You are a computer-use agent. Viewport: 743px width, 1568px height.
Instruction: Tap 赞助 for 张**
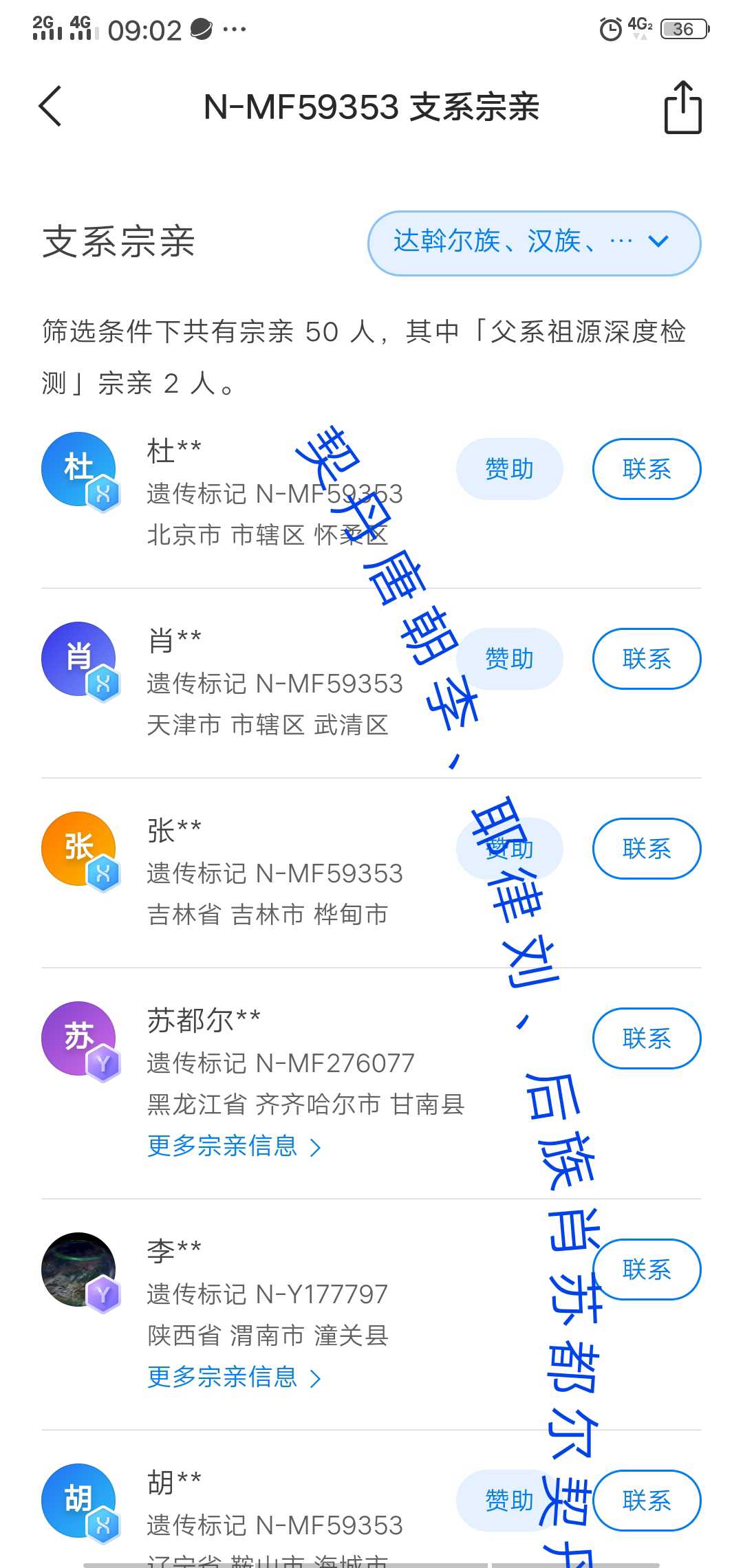pyautogui.click(x=509, y=849)
